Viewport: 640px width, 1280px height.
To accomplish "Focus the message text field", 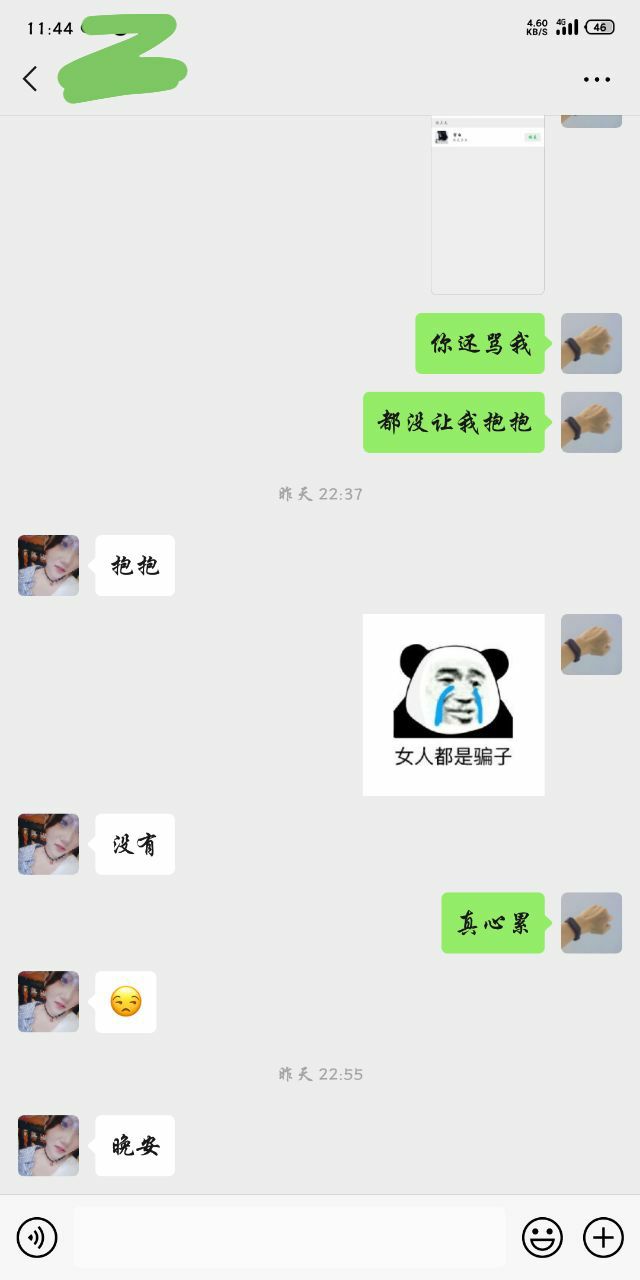I will 289,1238.
